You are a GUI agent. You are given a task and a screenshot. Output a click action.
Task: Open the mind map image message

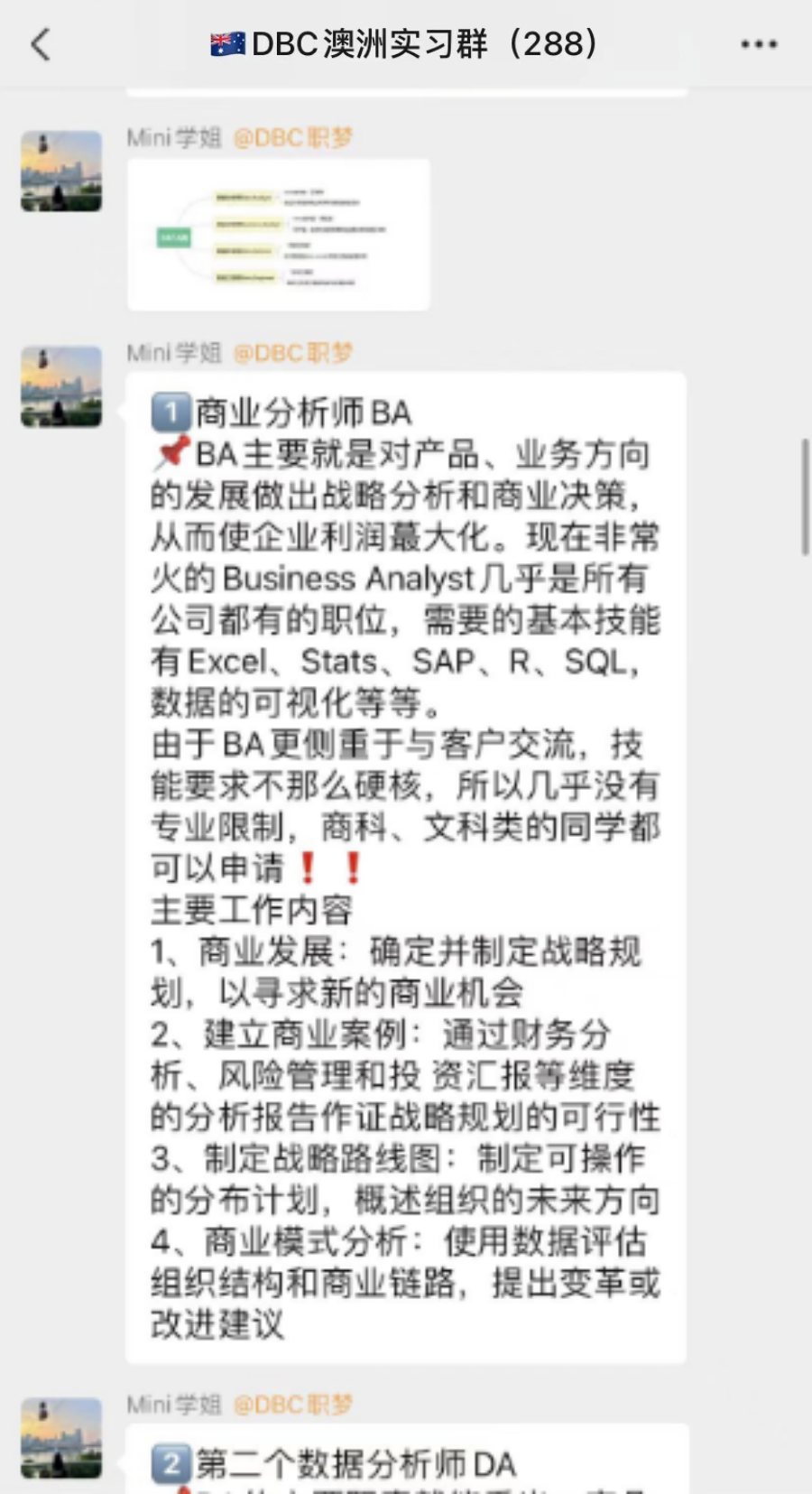(x=278, y=235)
